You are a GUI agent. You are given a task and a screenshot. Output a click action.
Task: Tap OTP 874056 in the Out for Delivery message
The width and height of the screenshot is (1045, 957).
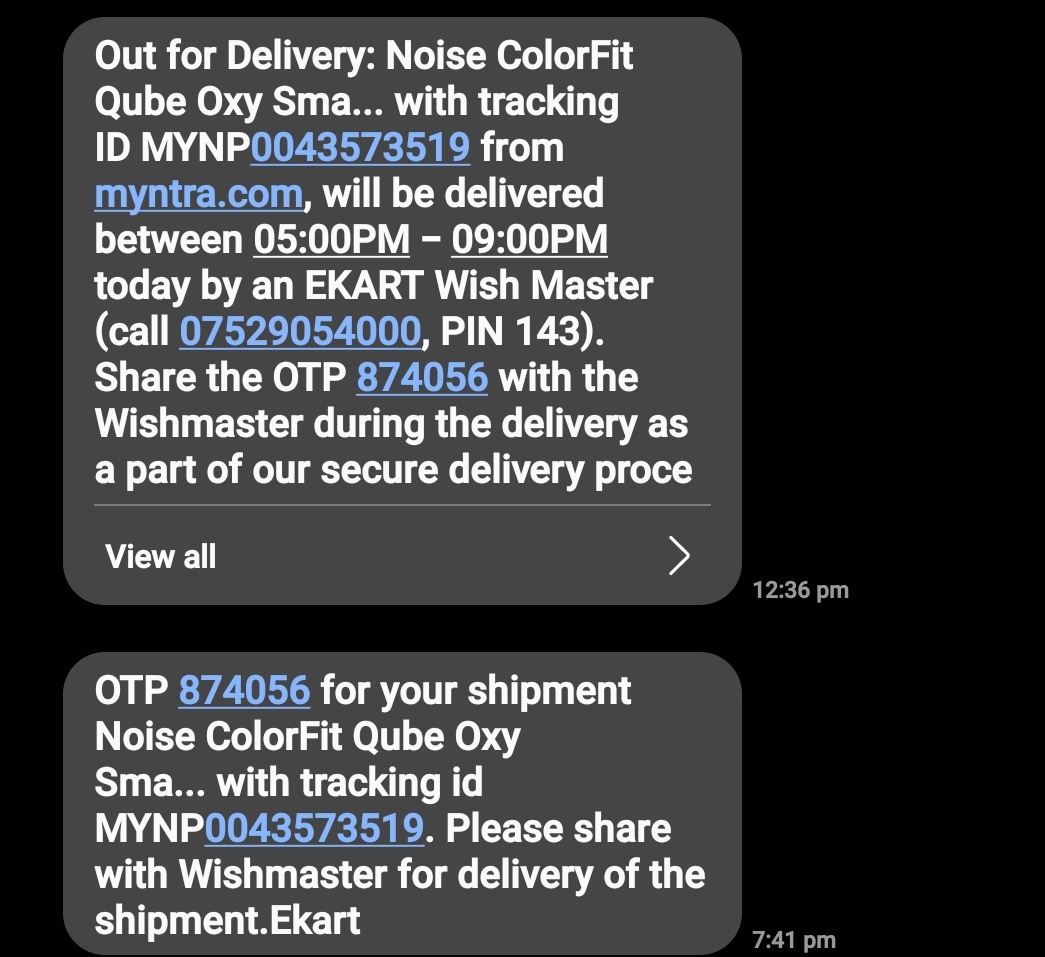422,377
